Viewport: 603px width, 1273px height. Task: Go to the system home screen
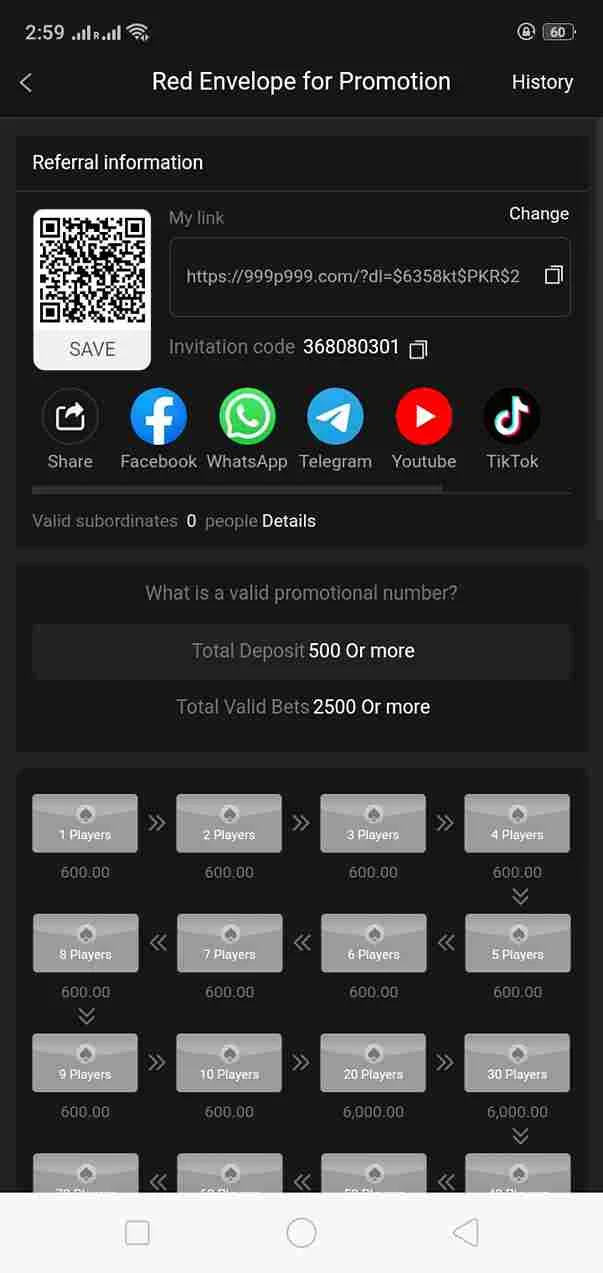(301, 1233)
